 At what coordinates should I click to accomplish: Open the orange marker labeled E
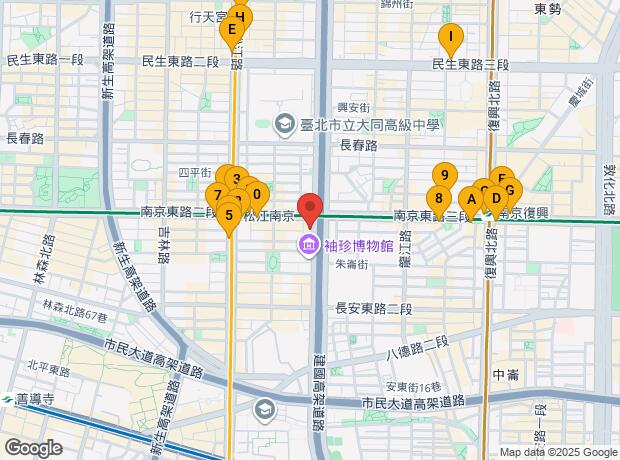231,30
